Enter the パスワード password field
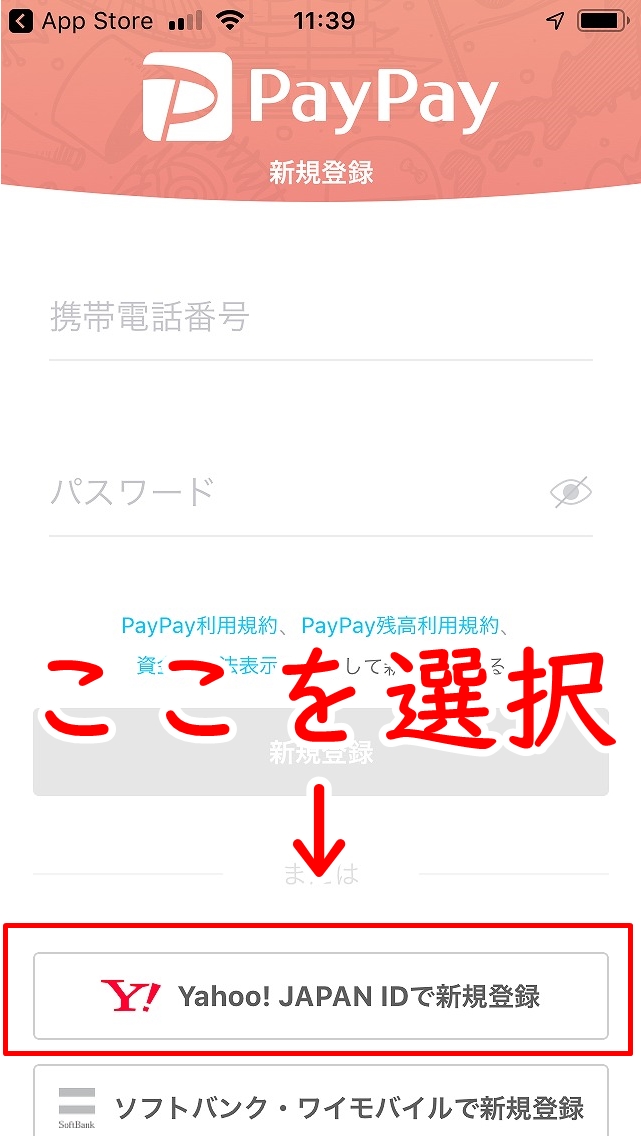 297,493
